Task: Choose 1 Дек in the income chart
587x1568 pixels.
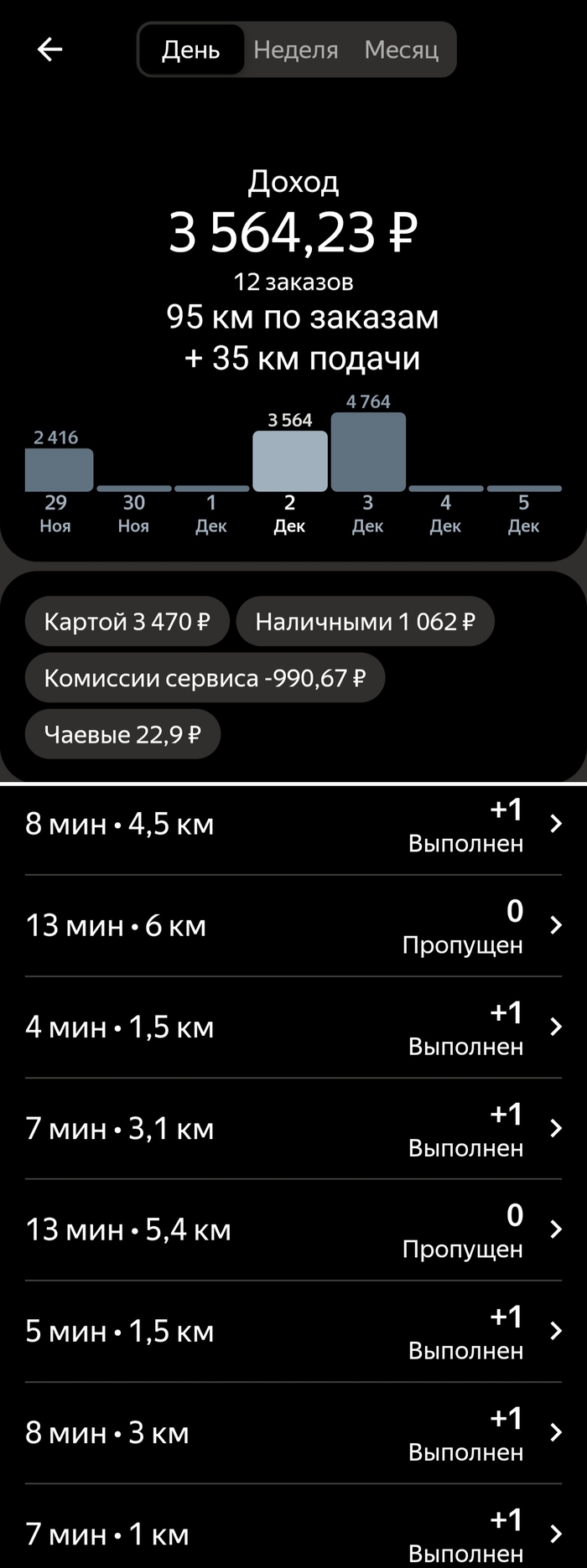Action: click(211, 503)
